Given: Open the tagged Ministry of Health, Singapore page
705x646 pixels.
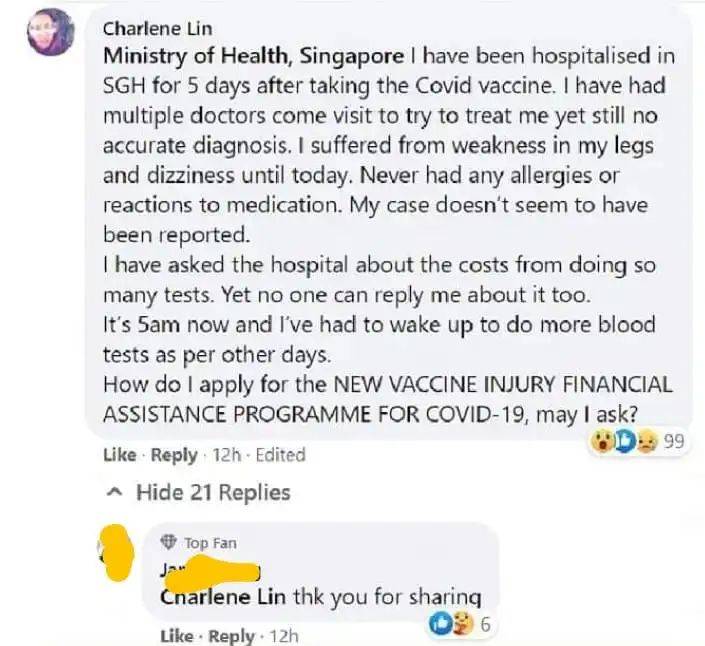Looking at the screenshot, I should (254, 55).
